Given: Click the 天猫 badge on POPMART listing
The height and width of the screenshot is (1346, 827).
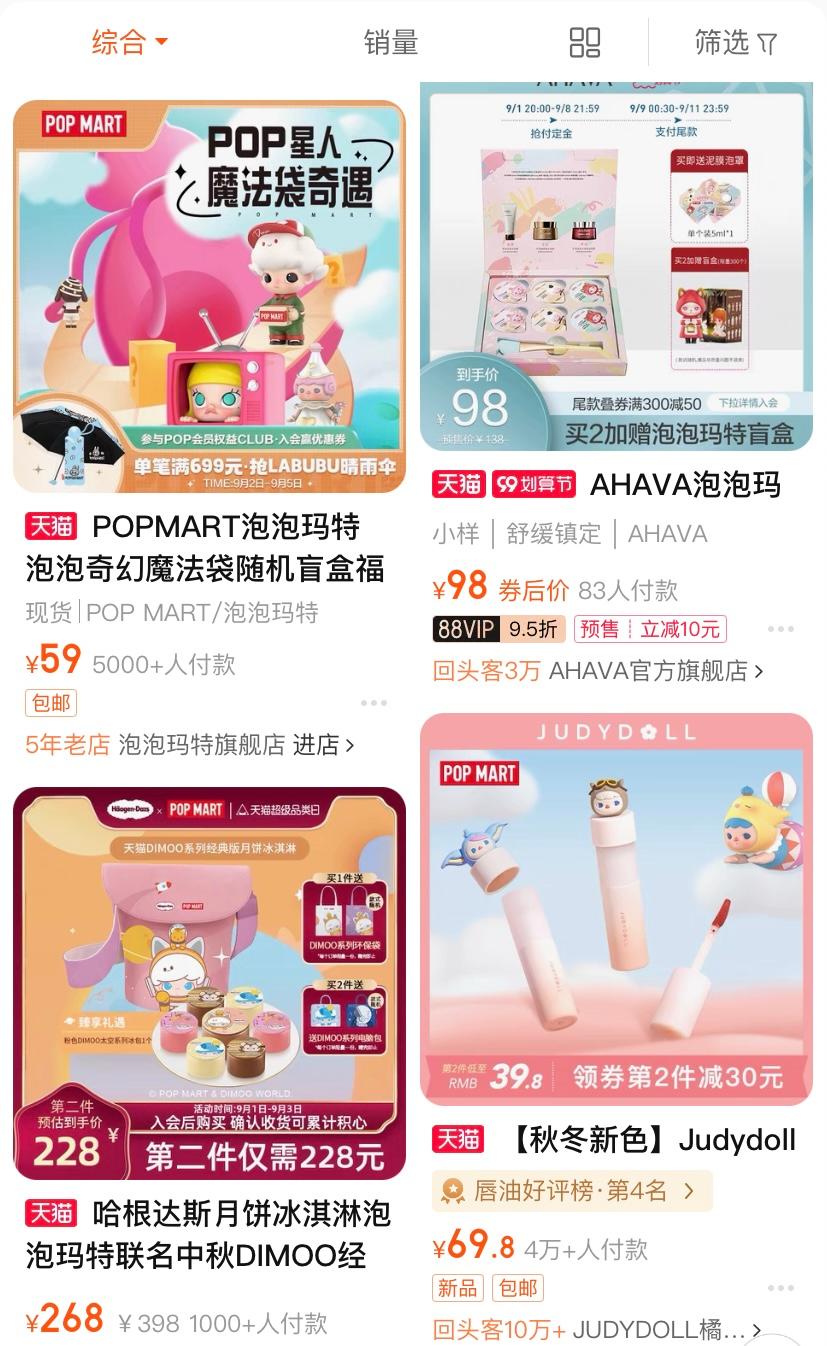Looking at the screenshot, I should (49, 527).
